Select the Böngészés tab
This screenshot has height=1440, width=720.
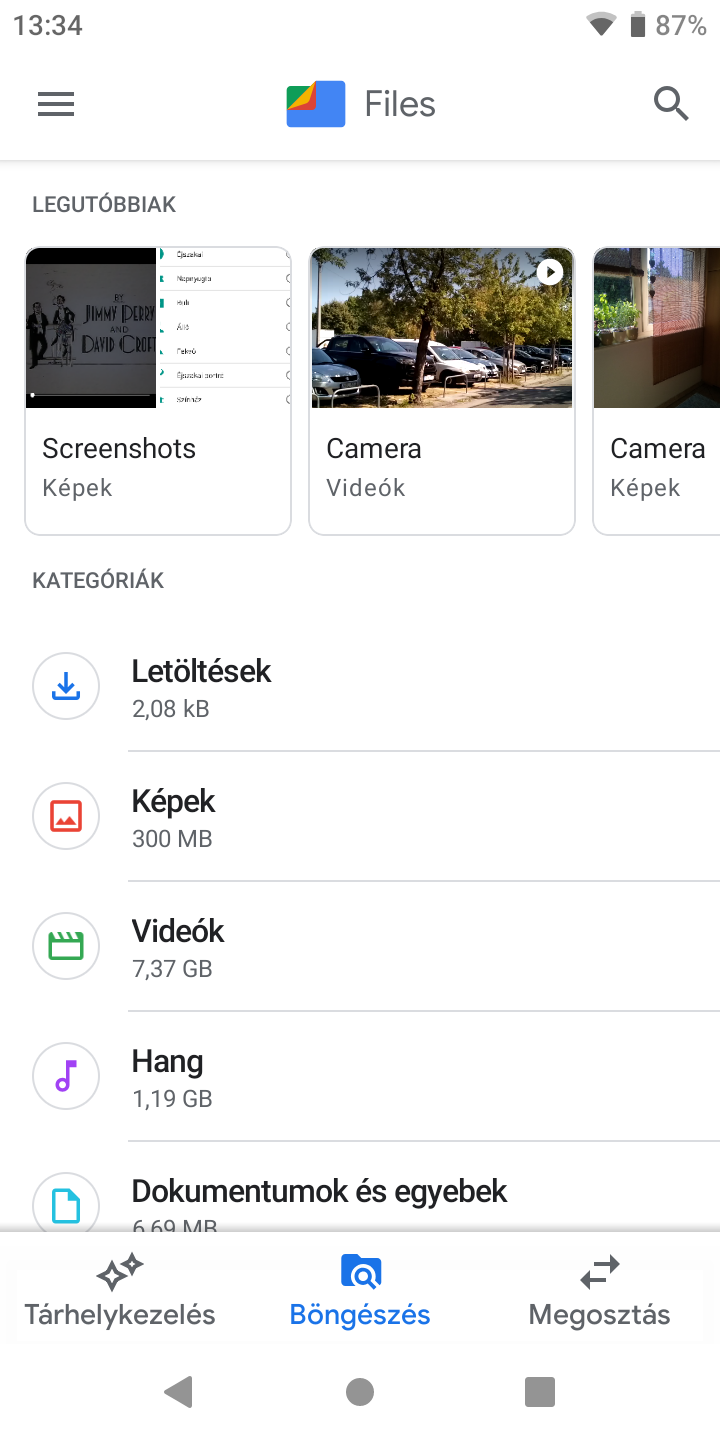coord(360,1292)
